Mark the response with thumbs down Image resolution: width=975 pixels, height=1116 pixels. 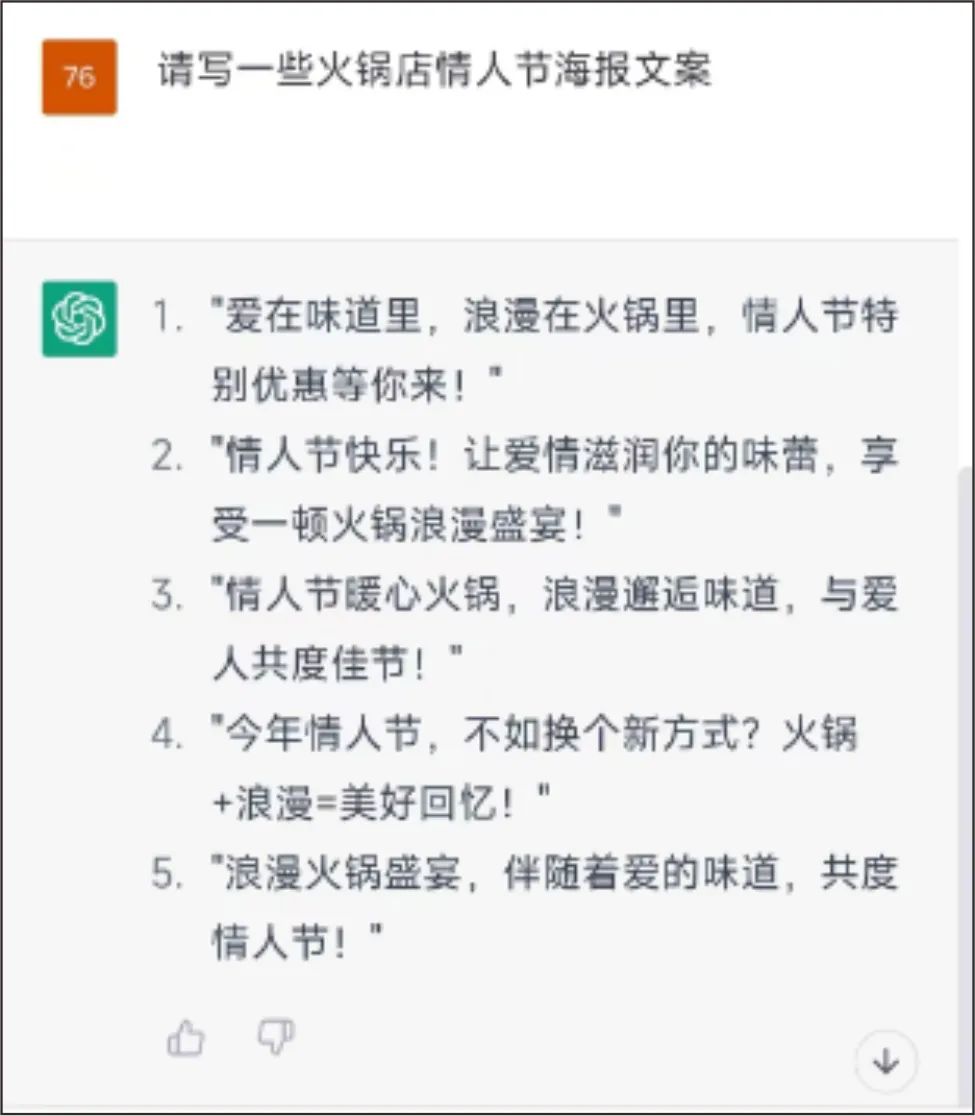[x=275, y=1037]
